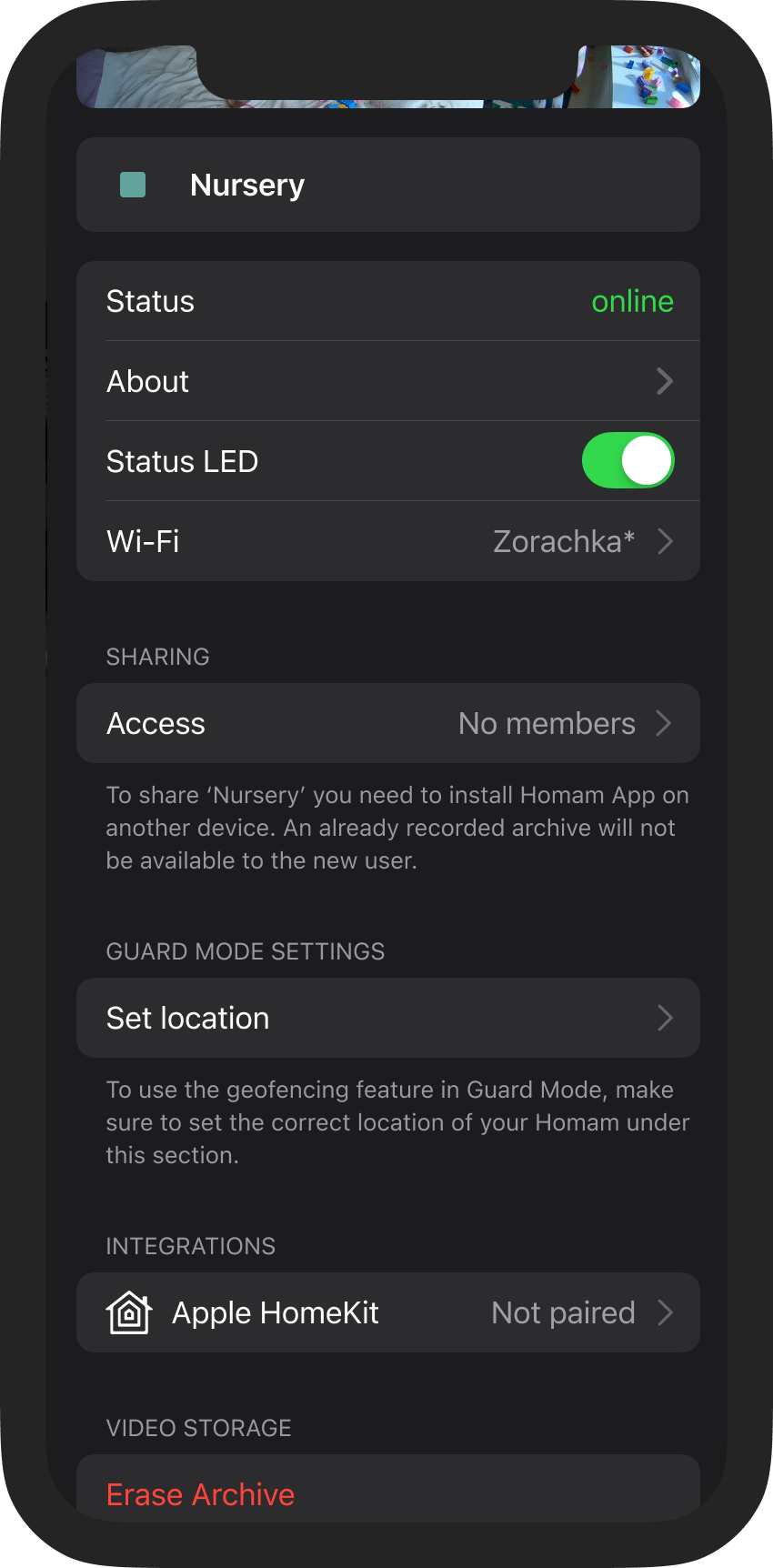Open Apple HomeKit integration

[x=388, y=1312]
